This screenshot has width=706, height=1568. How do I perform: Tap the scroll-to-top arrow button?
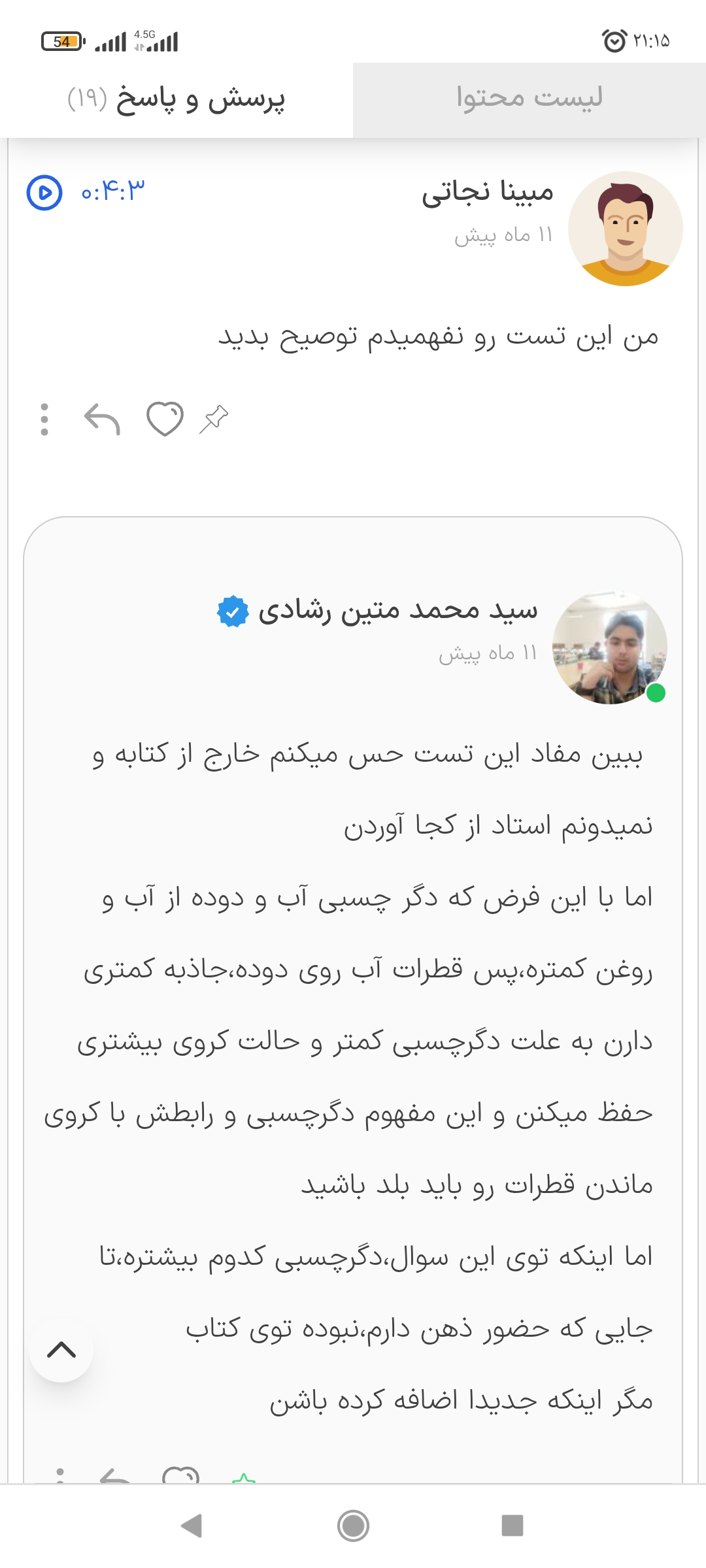[x=61, y=1350]
